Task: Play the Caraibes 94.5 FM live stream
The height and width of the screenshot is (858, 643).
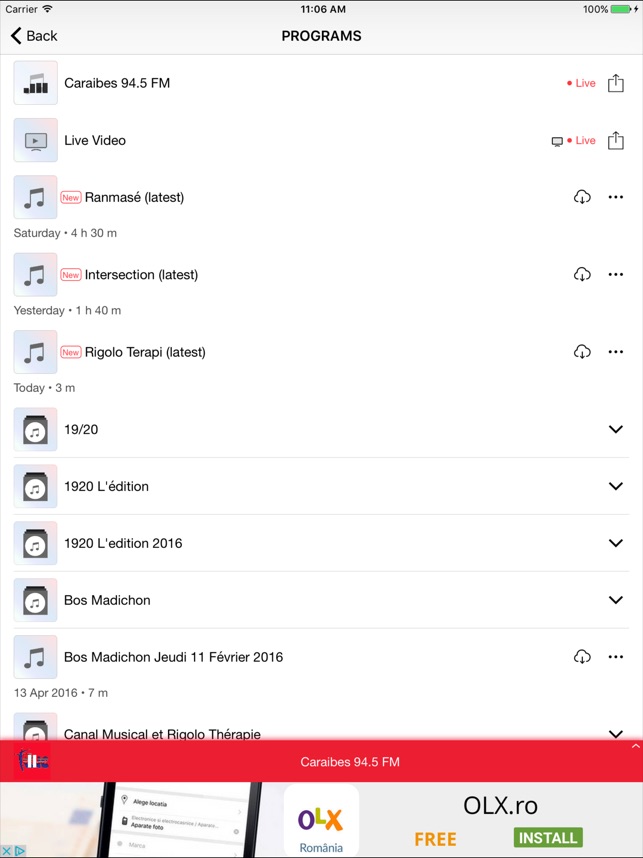Action: [x=117, y=83]
